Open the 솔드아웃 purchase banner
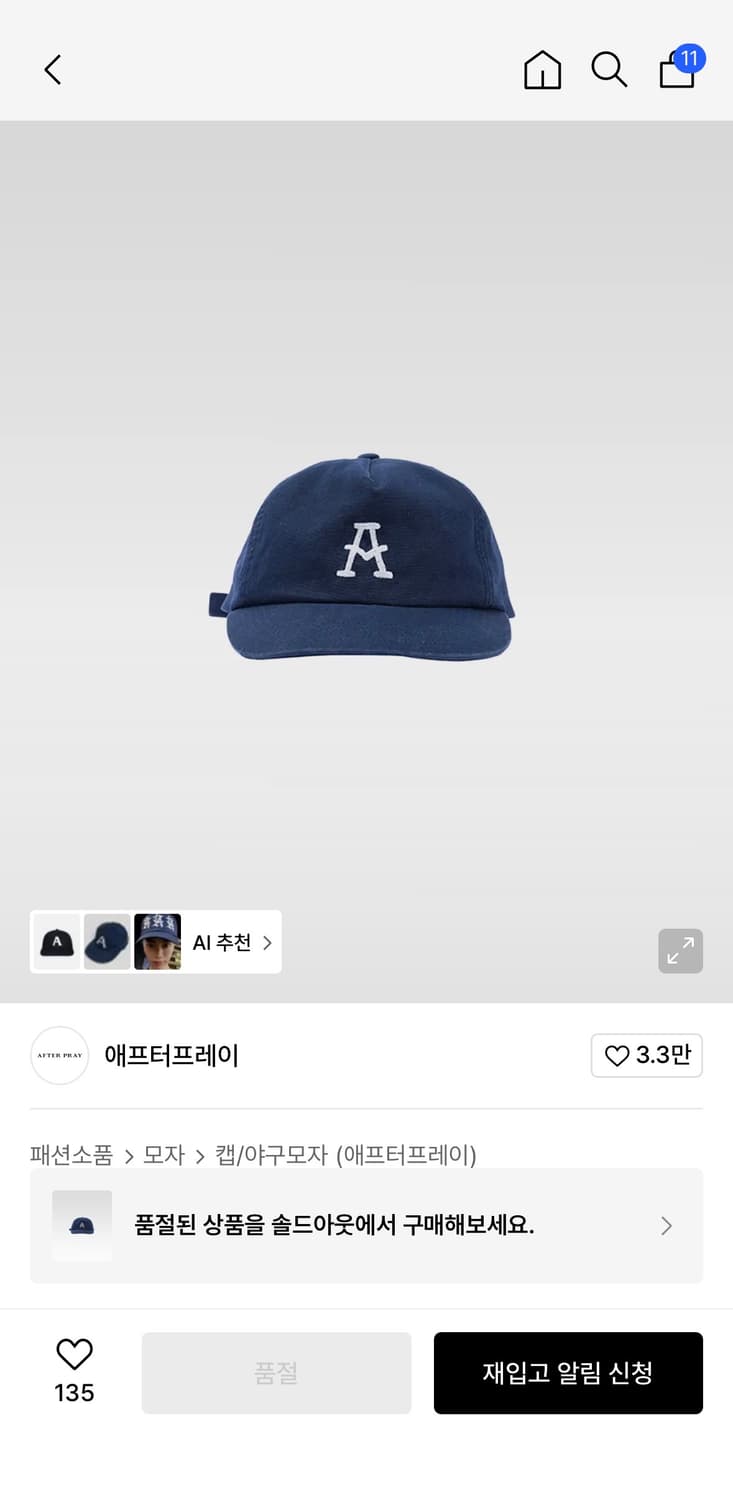The width and height of the screenshot is (733, 1500). pos(366,1226)
